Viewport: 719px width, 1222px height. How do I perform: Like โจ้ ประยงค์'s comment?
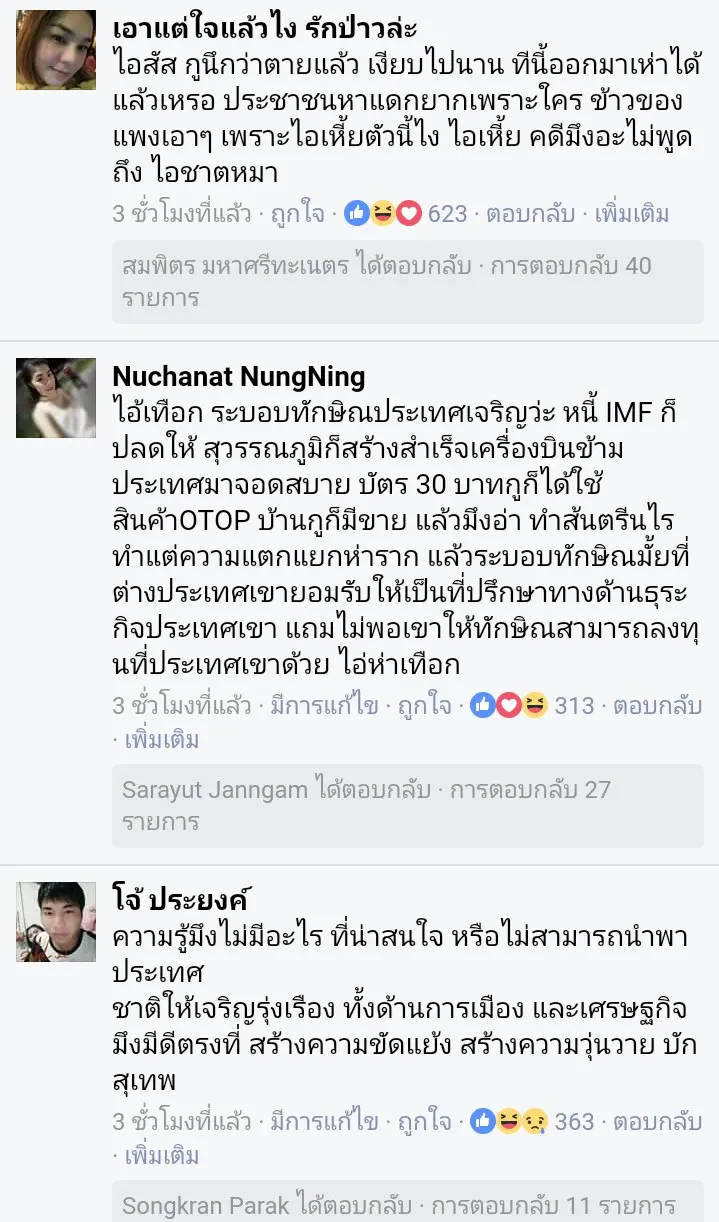[x=424, y=1121]
